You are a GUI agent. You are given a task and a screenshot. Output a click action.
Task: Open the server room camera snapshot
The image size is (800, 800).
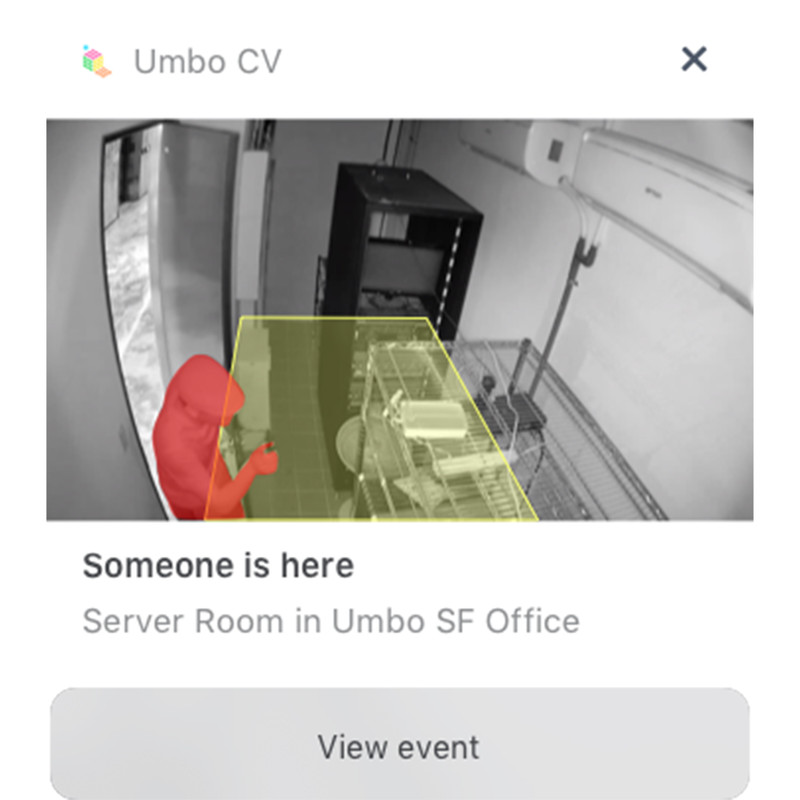coord(399,320)
